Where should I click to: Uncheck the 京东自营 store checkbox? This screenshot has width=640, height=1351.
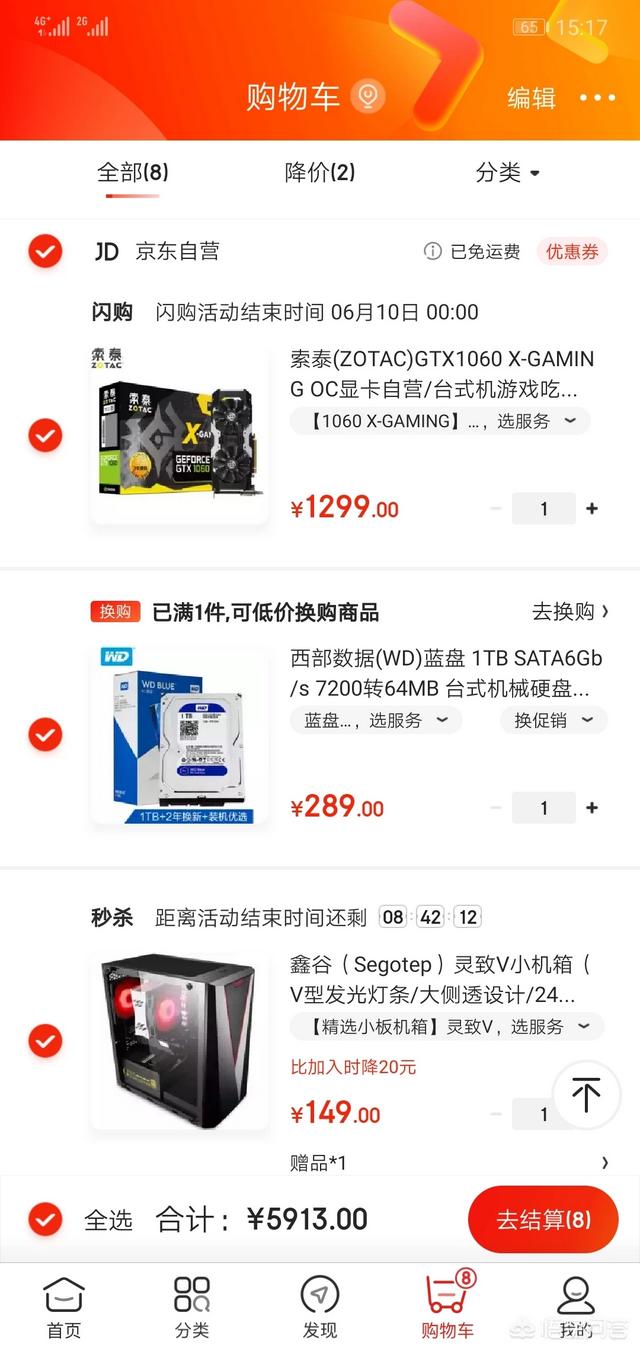(x=45, y=252)
